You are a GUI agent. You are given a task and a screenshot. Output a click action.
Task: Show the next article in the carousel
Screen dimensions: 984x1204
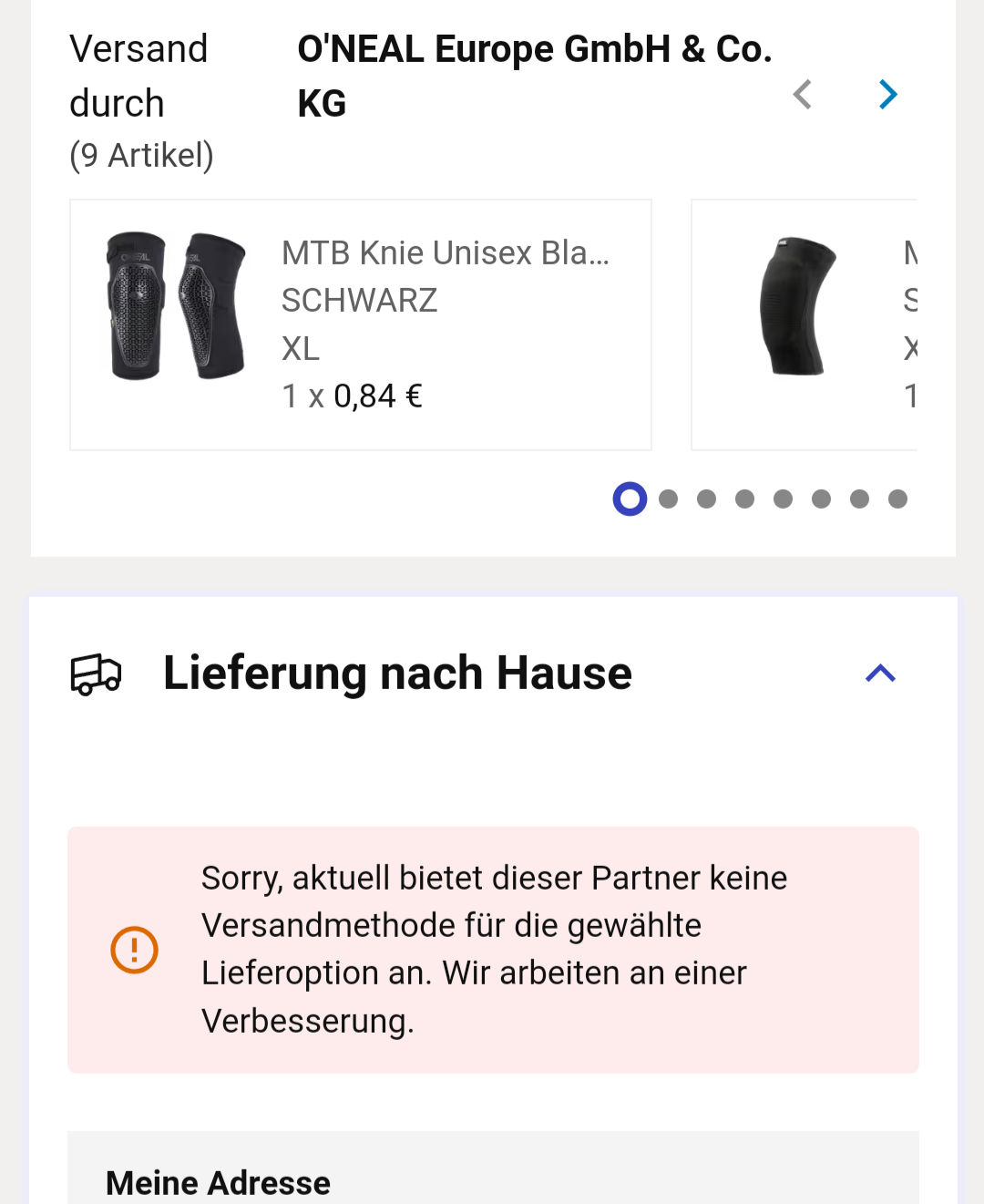coord(887,95)
